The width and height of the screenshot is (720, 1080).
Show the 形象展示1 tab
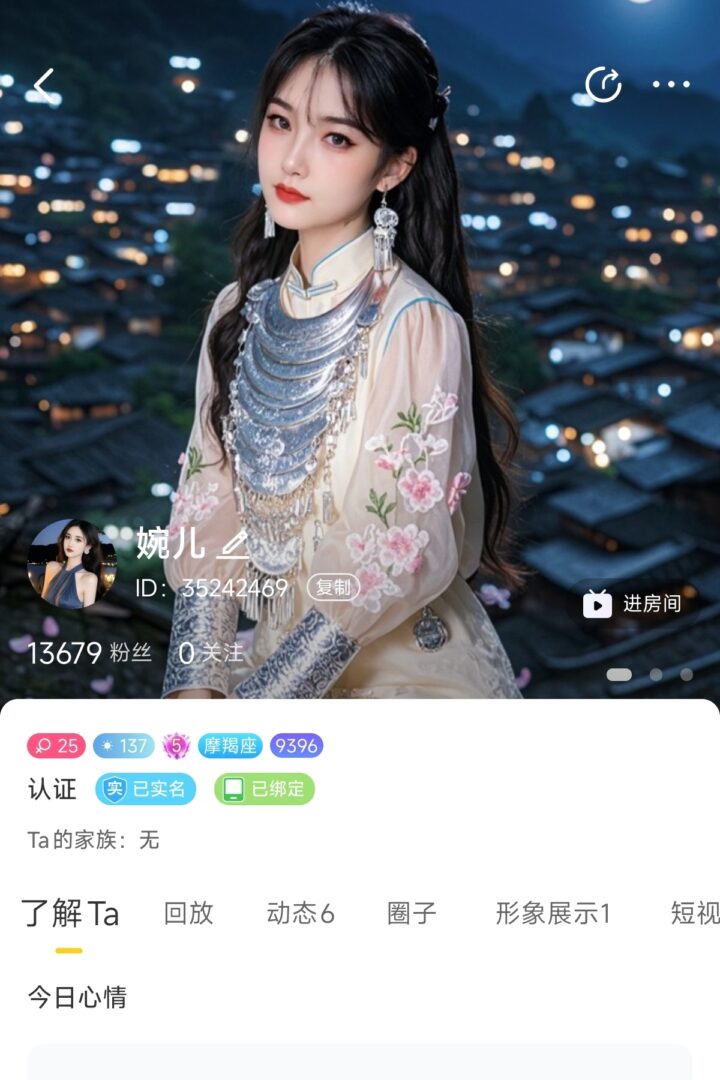coord(553,912)
